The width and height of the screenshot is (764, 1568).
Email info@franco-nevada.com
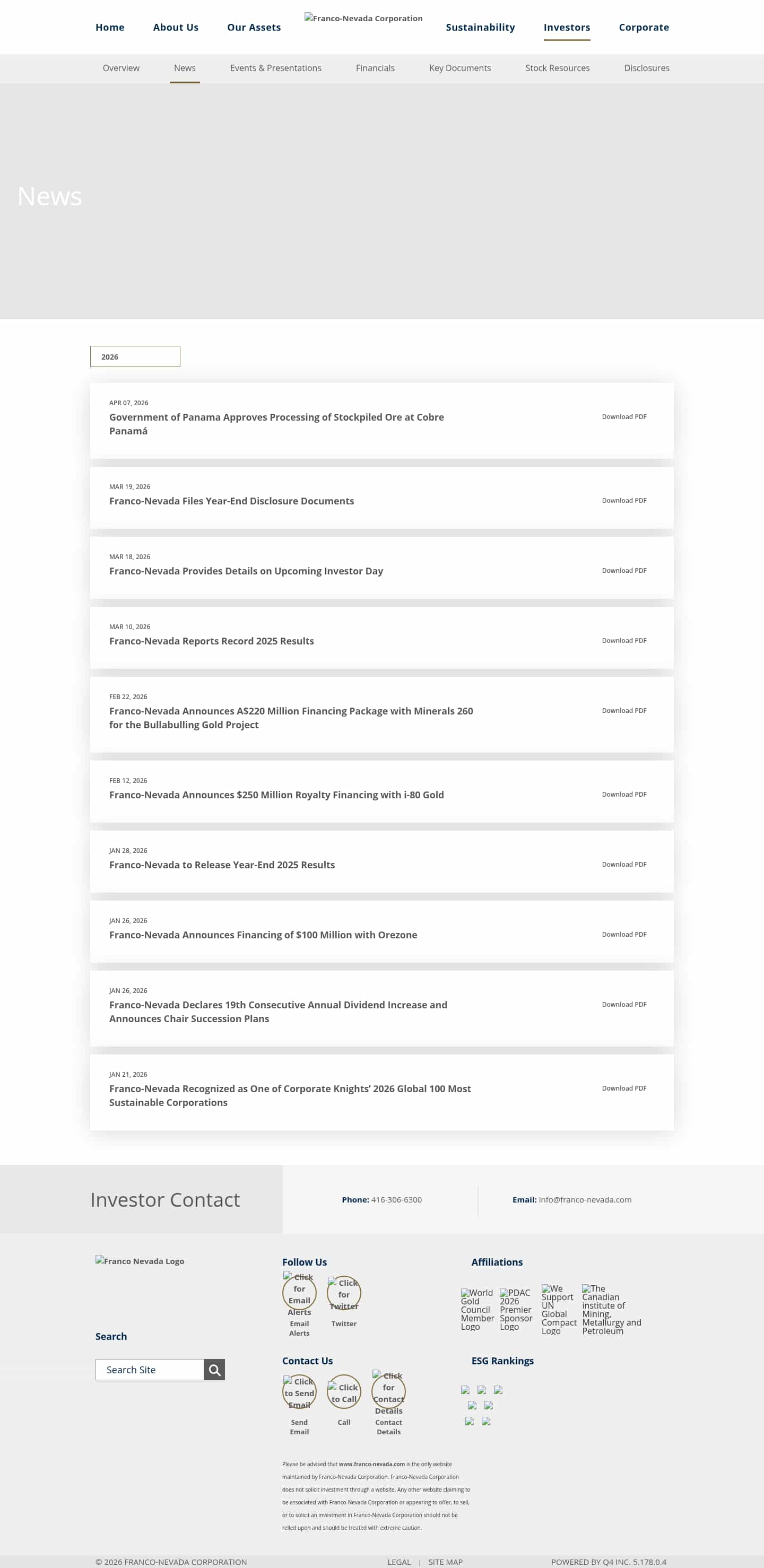tap(585, 1199)
